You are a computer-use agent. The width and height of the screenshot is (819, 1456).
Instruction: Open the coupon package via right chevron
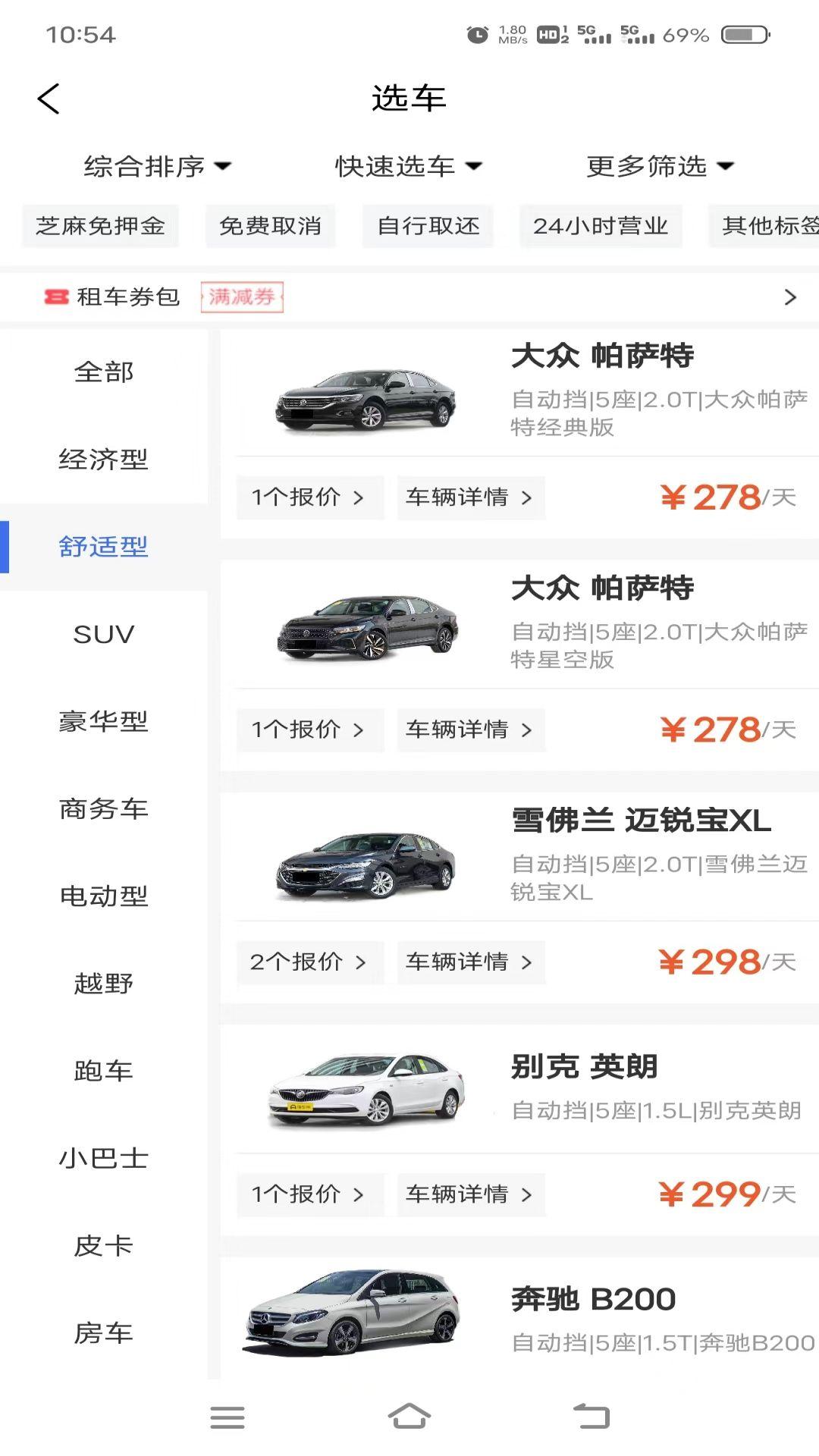791,297
